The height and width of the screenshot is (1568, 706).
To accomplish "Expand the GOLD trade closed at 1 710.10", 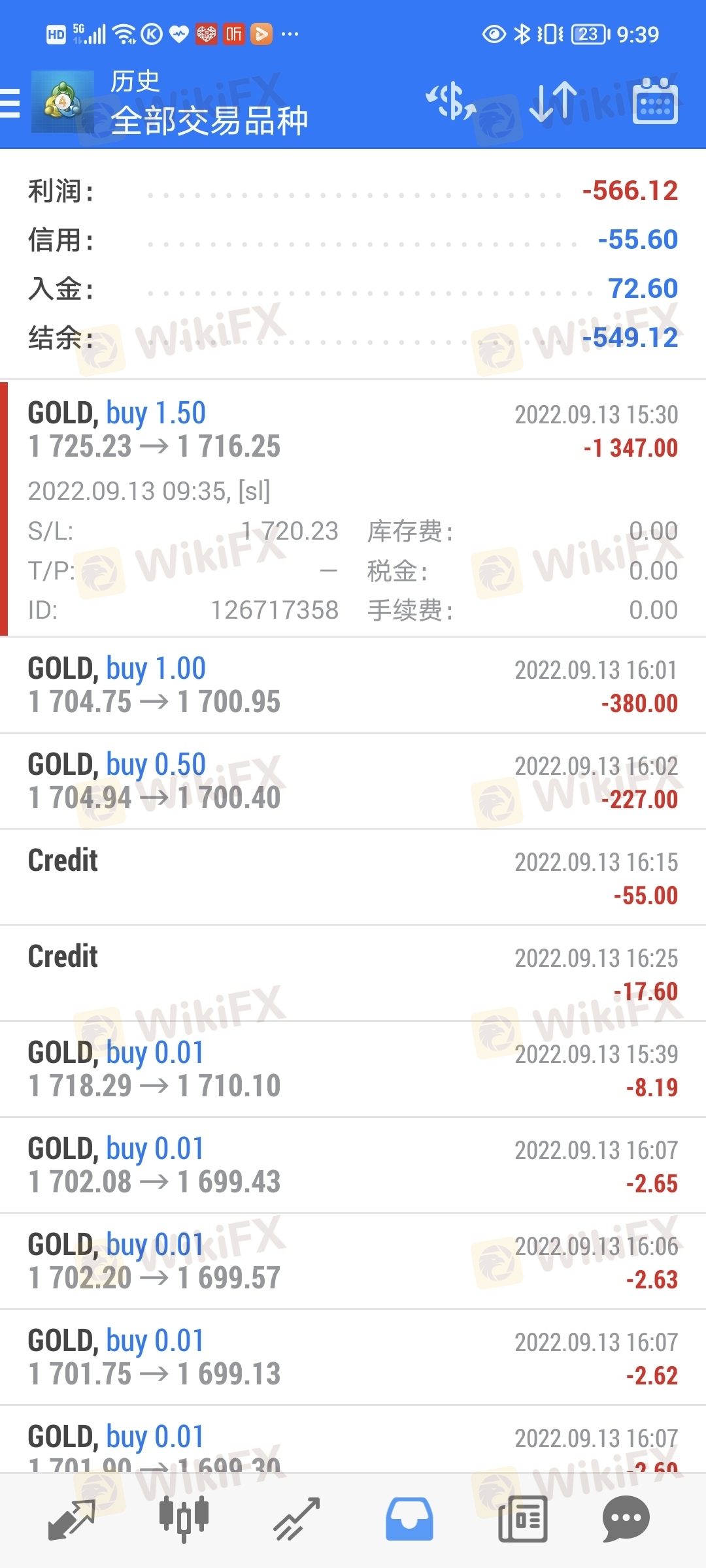I will [x=353, y=1070].
